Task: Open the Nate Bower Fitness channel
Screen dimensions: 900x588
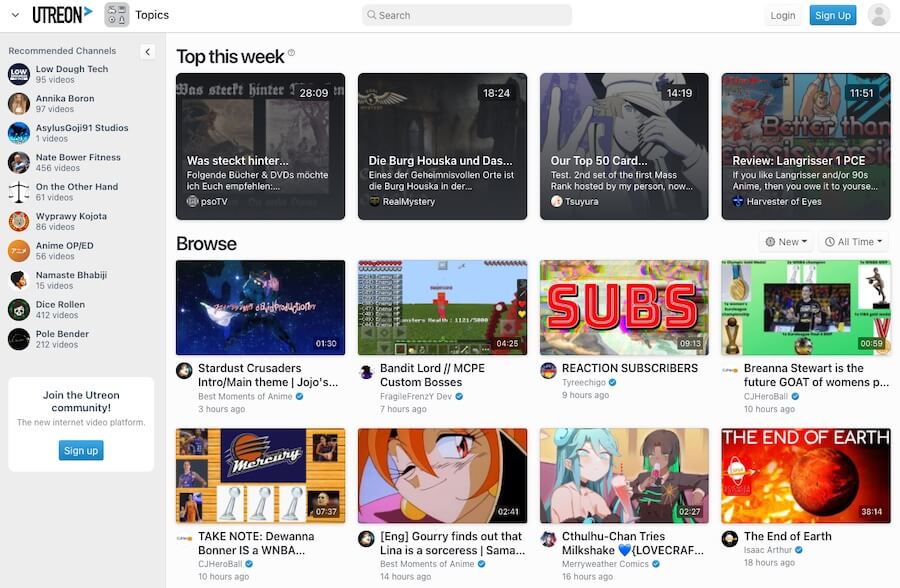Action: tap(78, 157)
